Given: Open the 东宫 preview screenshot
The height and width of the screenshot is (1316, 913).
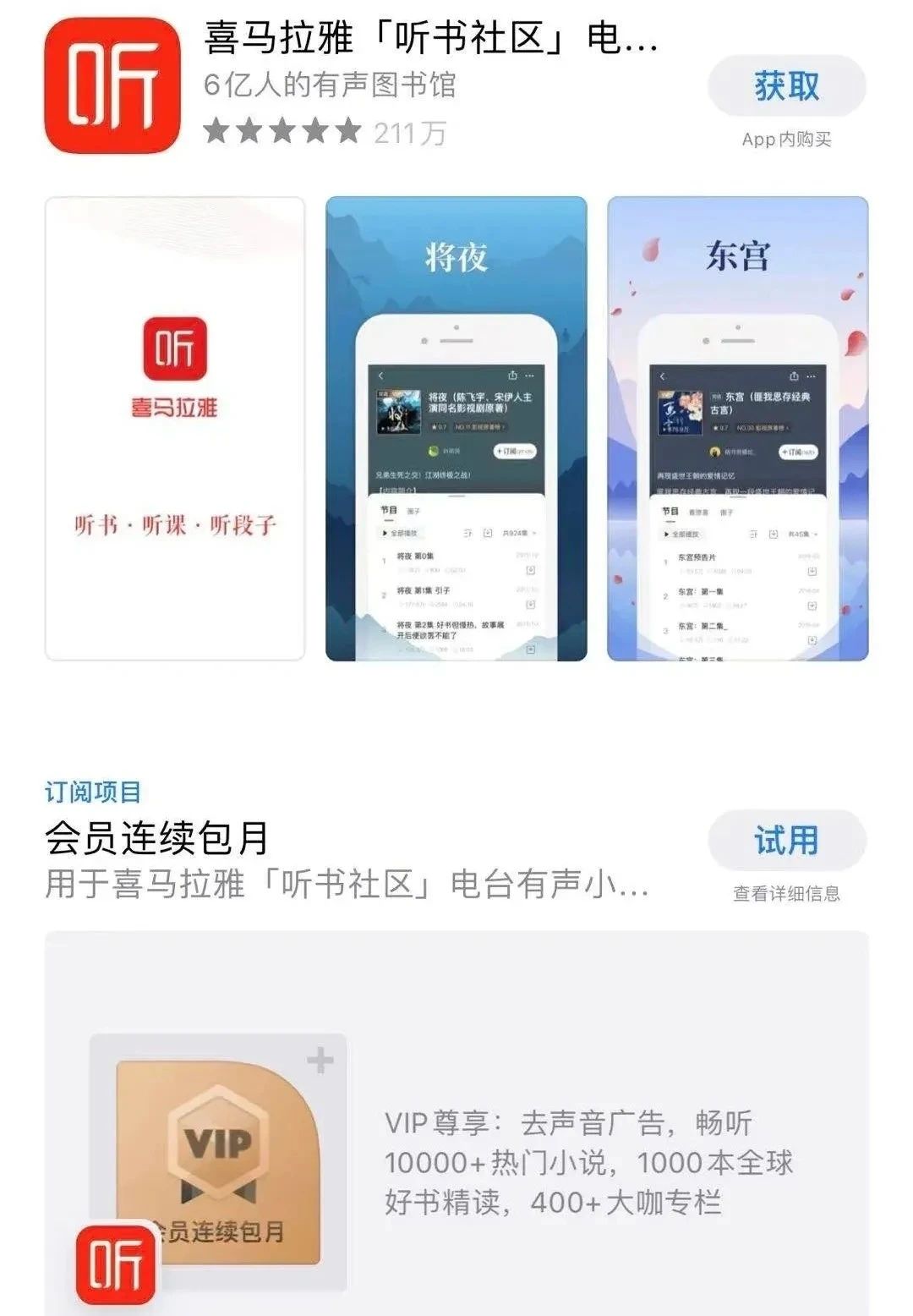Looking at the screenshot, I should (737, 429).
